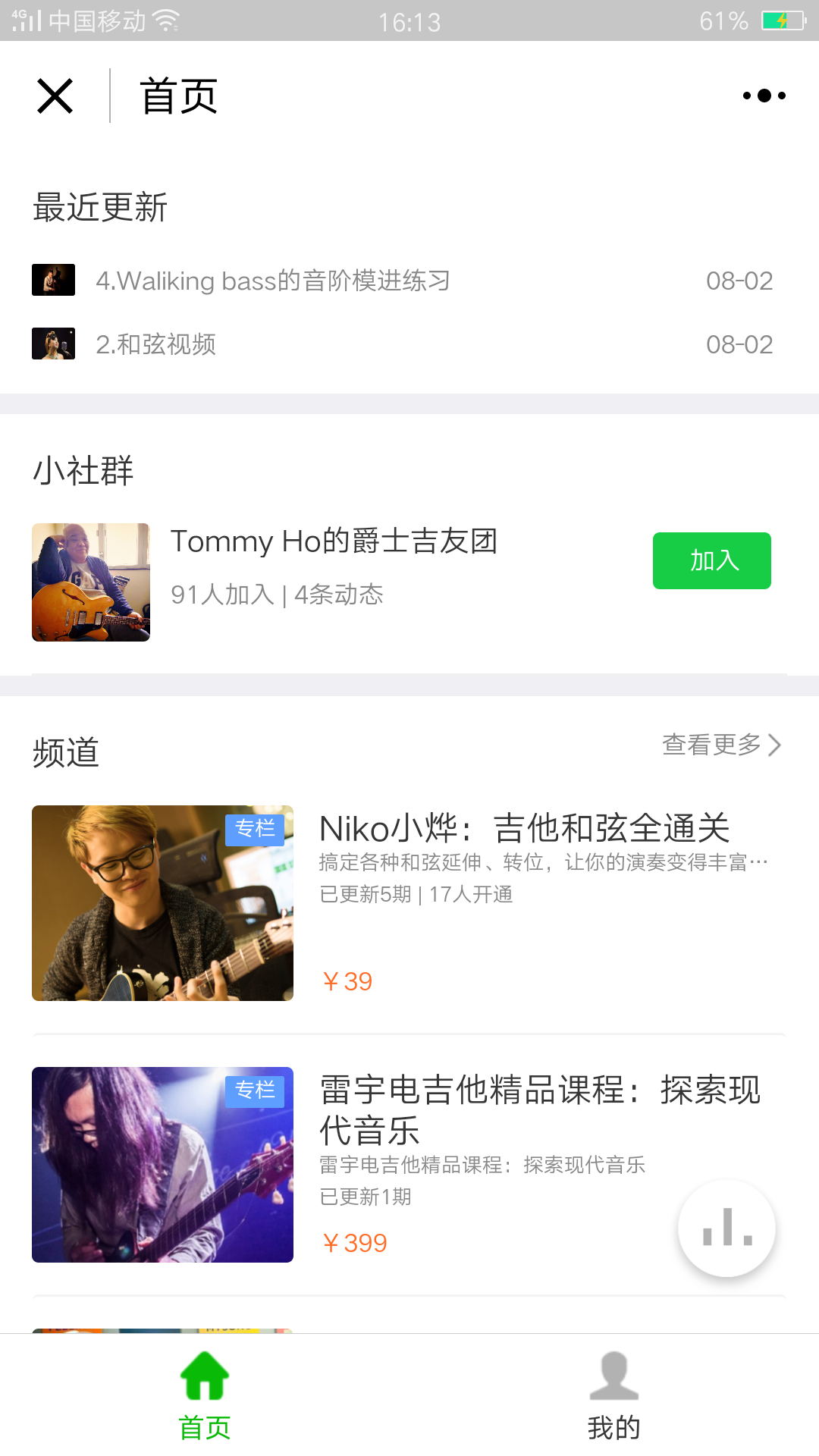
Task: Open Tommy Ho的爵士吉友团 community
Action: [x=334, y=582]
